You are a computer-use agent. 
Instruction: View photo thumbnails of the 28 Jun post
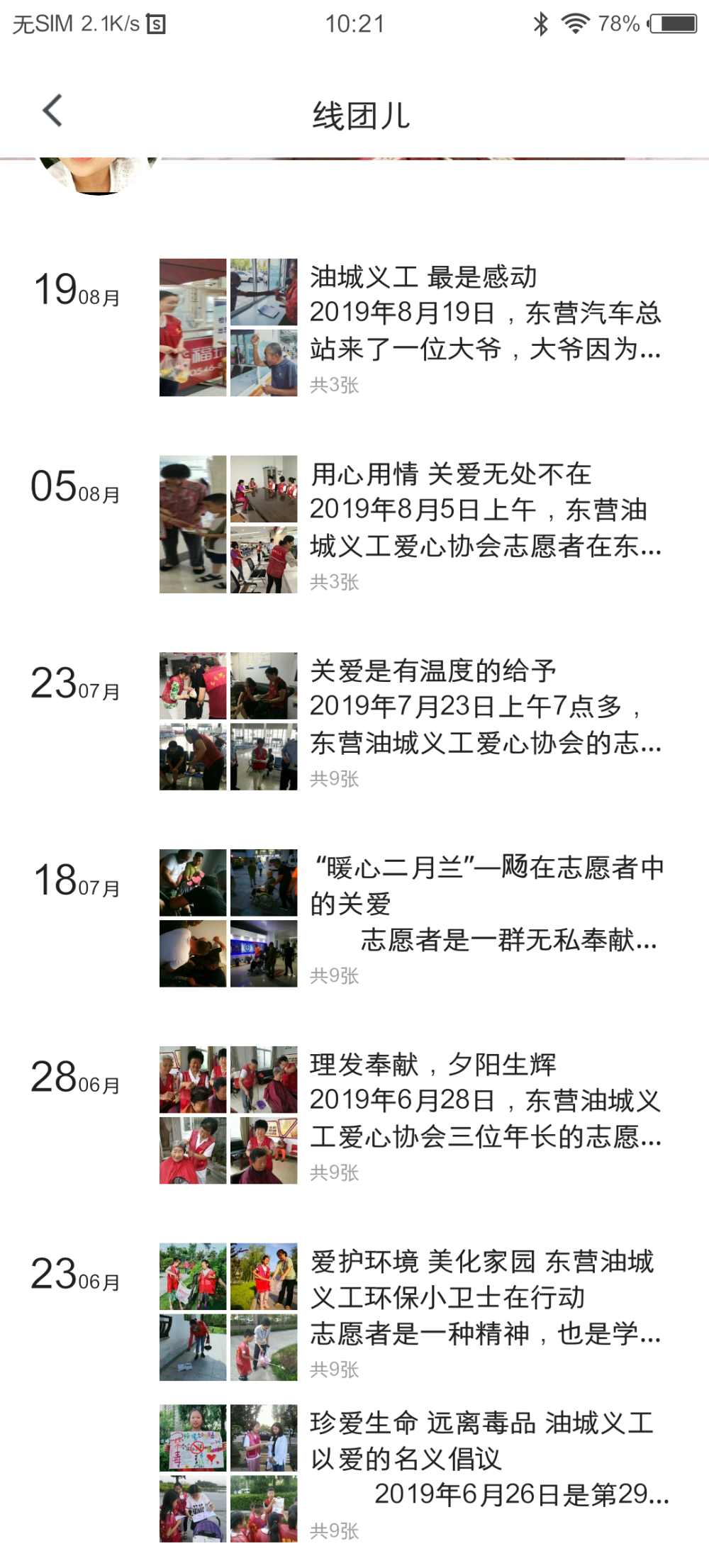228,1116
